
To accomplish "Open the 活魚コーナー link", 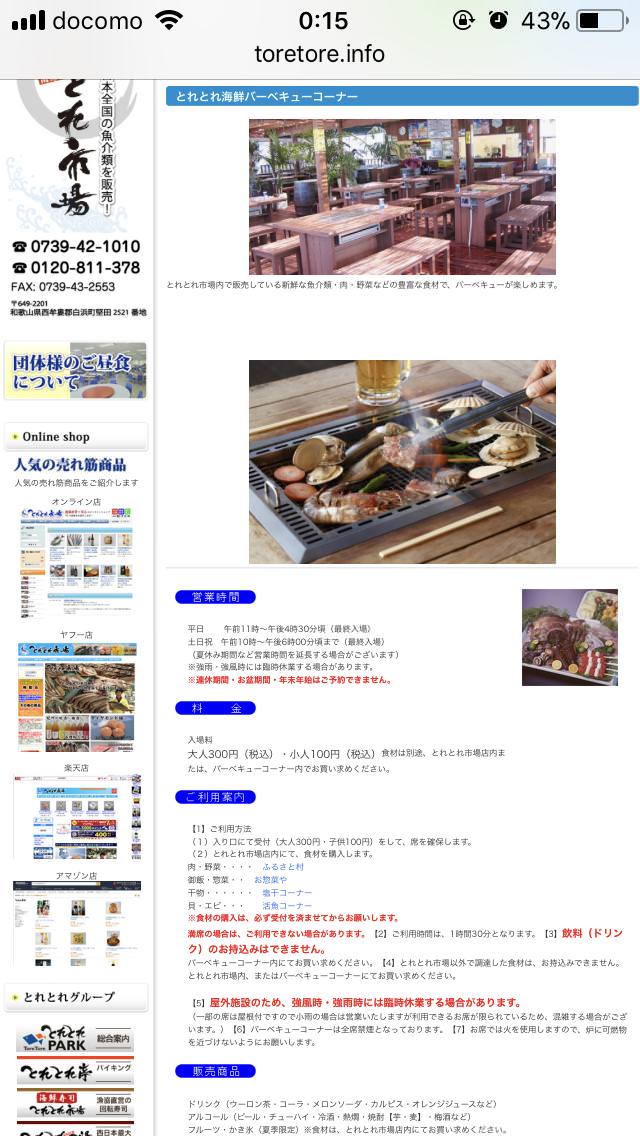I will tap(287, 905).
